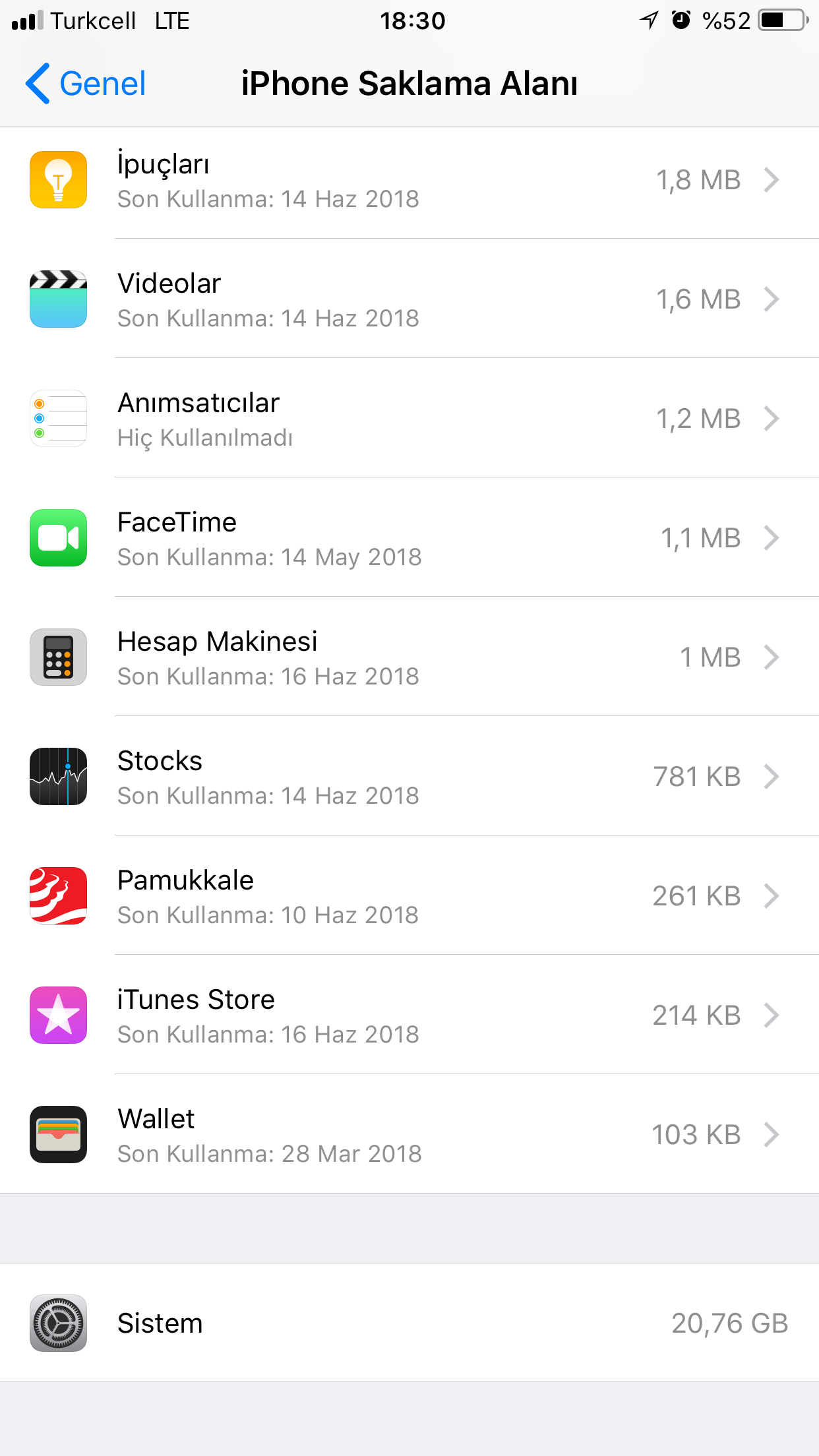Open Pamukkale app storage details
The width and height of the screenshot is (819, 1456).
pos(409,895)
